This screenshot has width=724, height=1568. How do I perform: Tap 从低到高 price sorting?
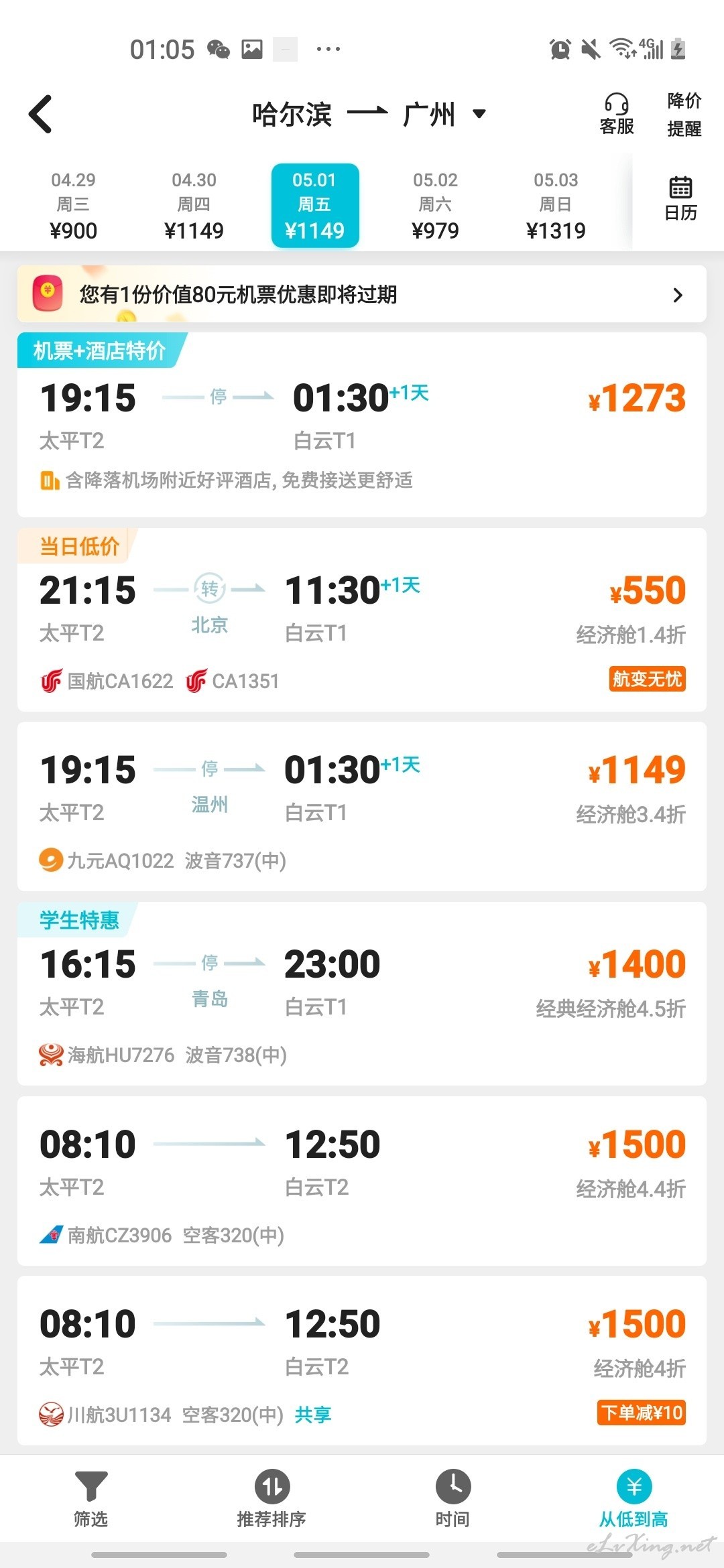pos(633,1500)
